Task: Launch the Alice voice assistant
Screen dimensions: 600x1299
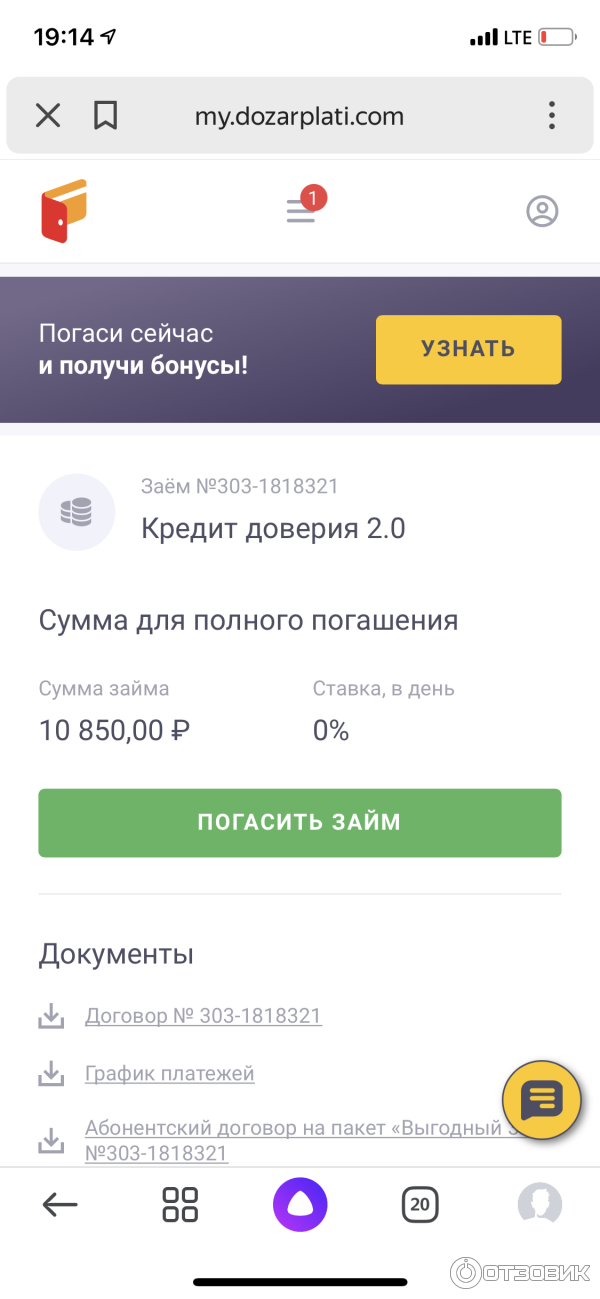Action: point(300,1205)
